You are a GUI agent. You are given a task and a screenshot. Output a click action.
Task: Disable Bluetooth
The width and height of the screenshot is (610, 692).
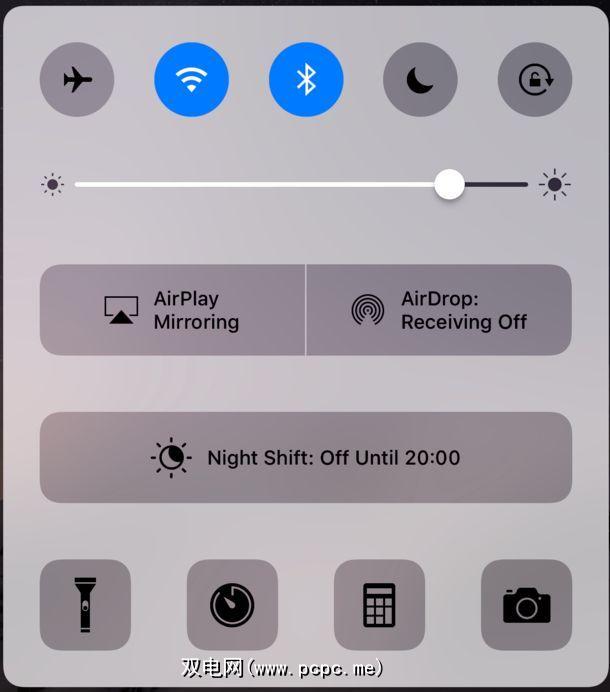(306, 80)
